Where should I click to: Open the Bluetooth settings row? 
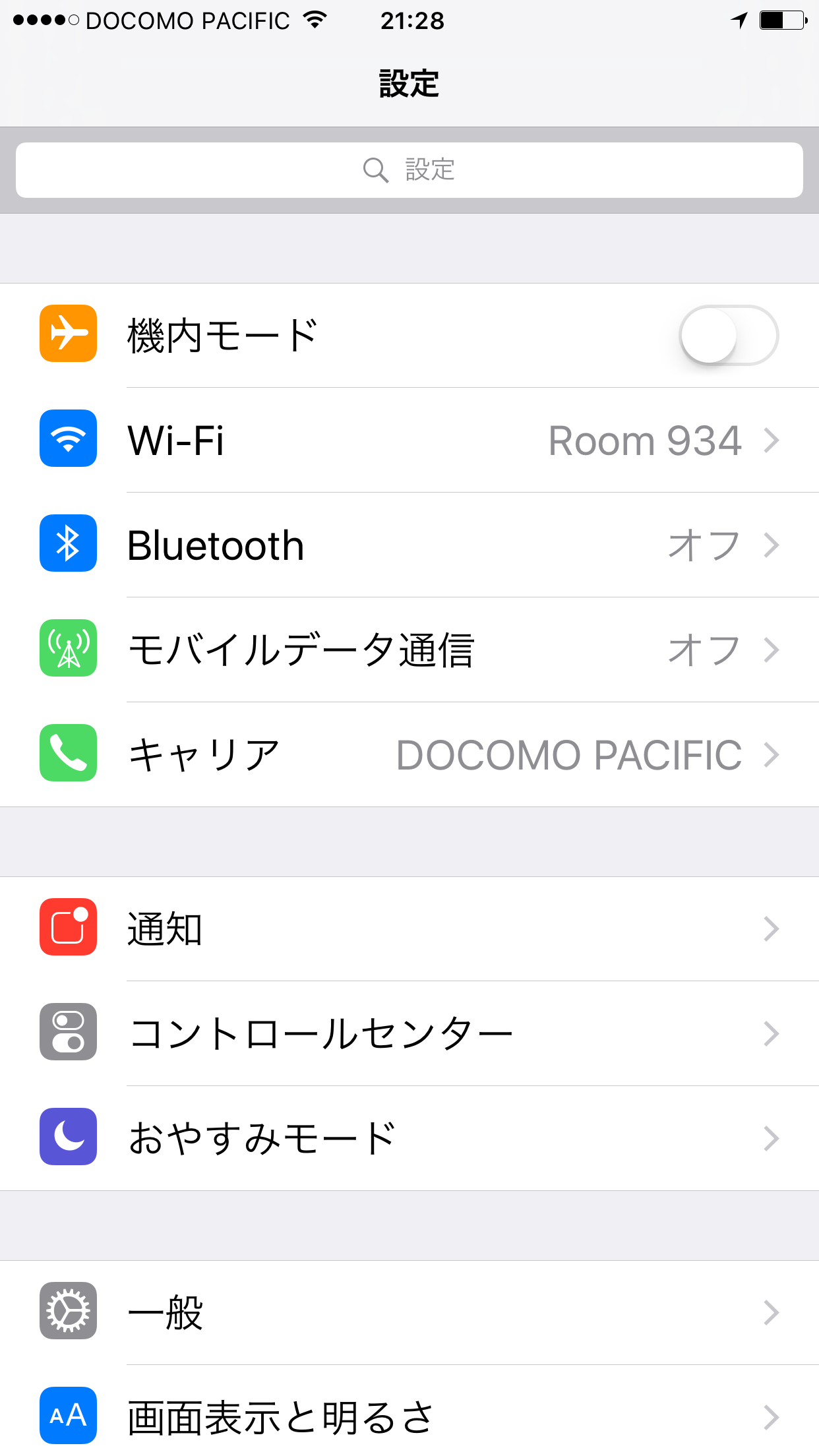[409, 545]
